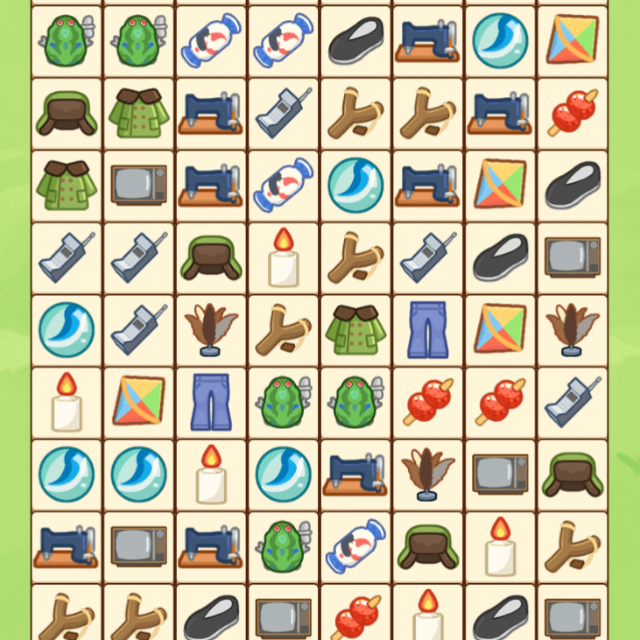Tap the shuttlecock between sewing machine and TV
This screenshot has height=640, width=640.
pyautogui.click(x=427, y=474)
